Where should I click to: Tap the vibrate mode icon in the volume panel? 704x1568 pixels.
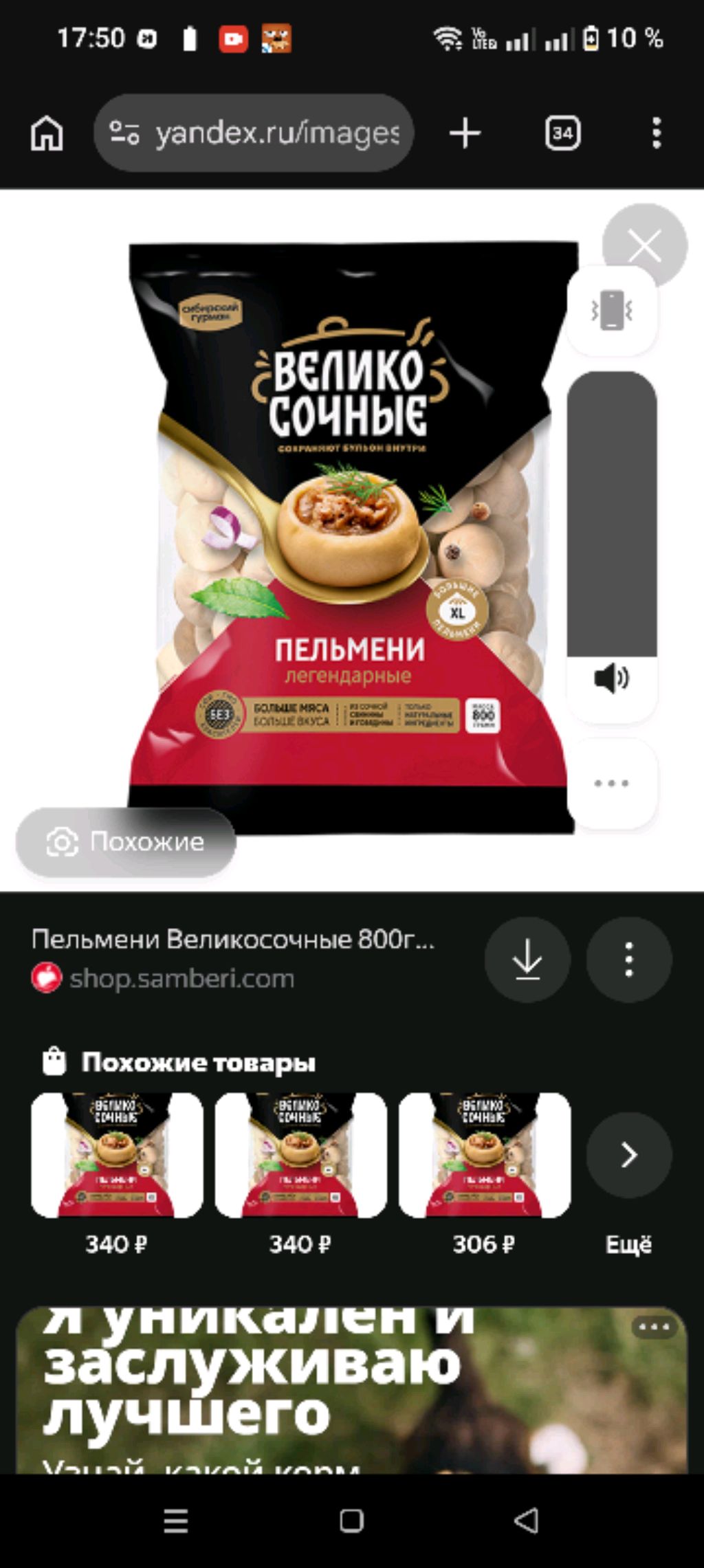(611, 311)
